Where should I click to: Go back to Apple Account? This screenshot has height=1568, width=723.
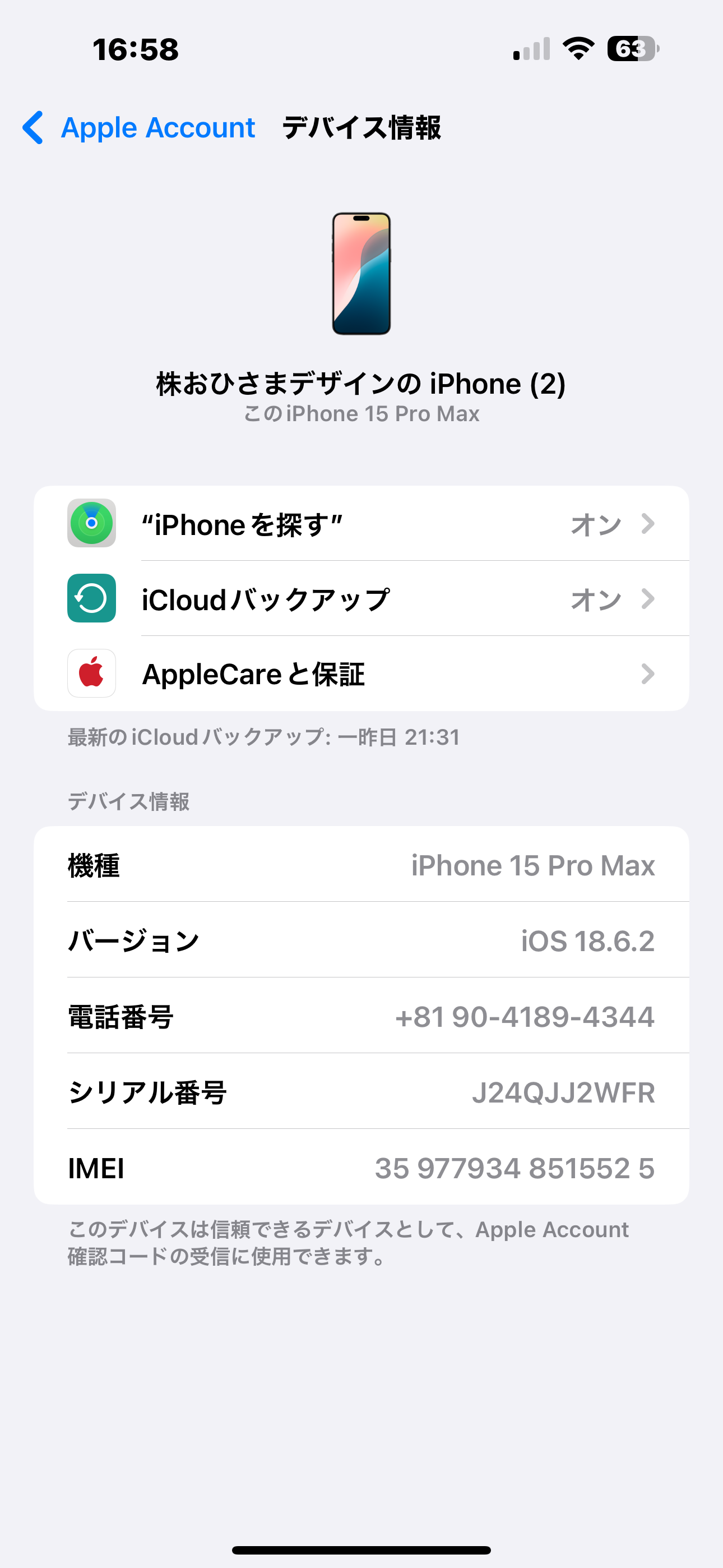point(139,128)
